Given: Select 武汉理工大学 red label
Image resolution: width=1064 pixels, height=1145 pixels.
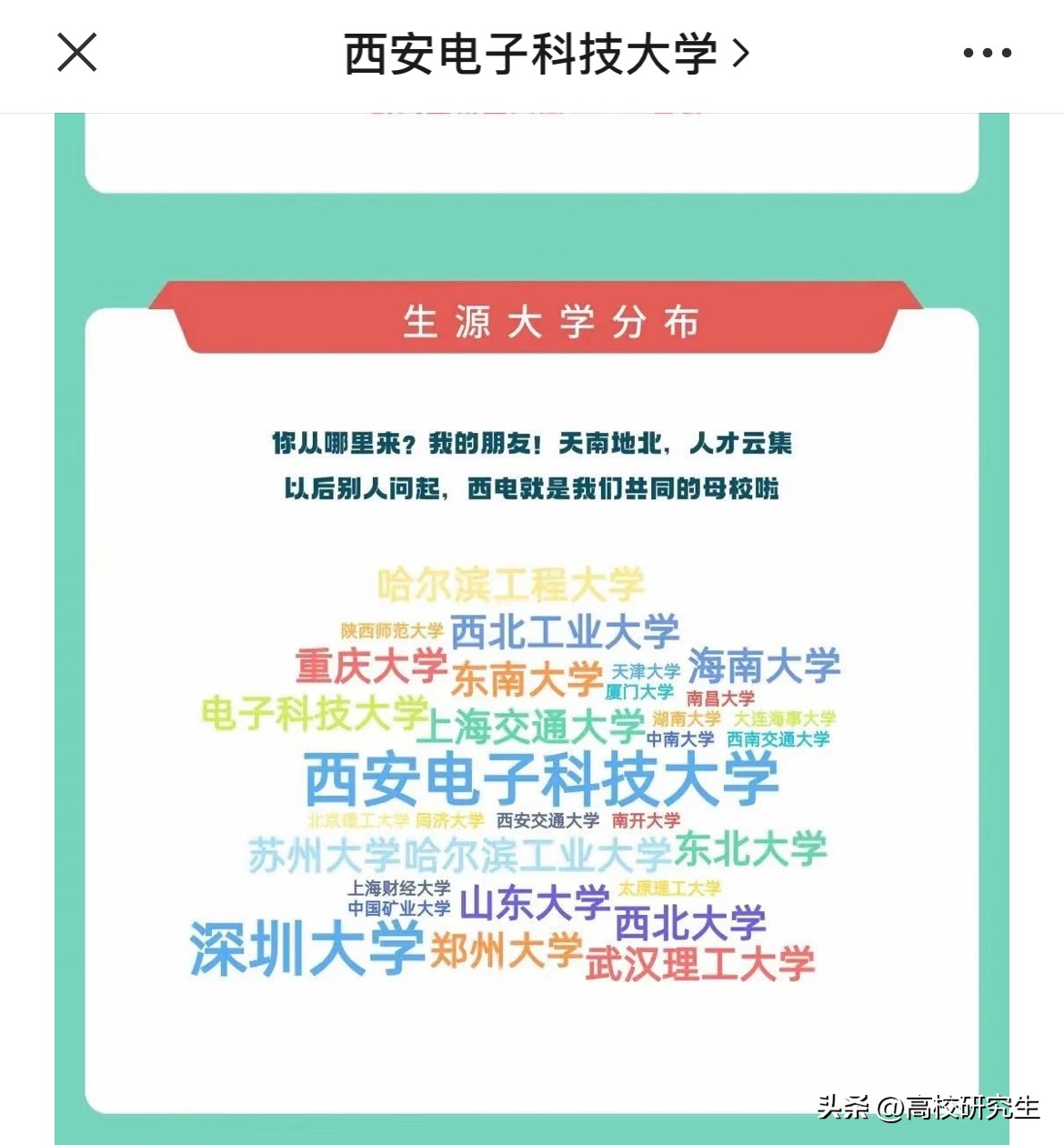Looking at the screenshot, I should click(x=703, y=963).
